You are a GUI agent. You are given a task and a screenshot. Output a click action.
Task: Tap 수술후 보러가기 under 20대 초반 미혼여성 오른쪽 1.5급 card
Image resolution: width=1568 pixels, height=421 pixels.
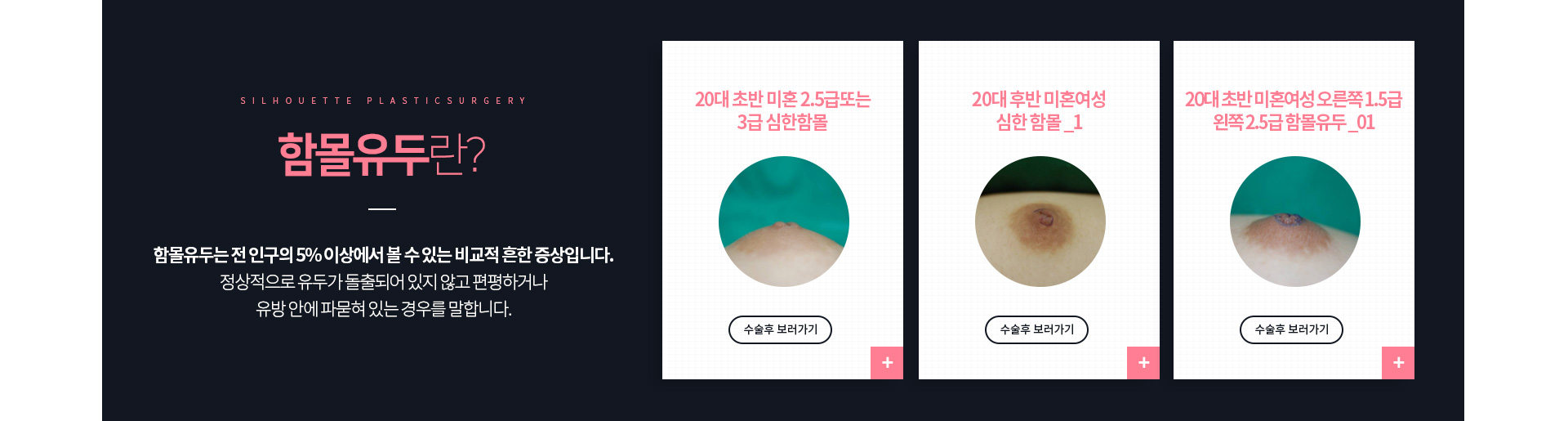1291,329
